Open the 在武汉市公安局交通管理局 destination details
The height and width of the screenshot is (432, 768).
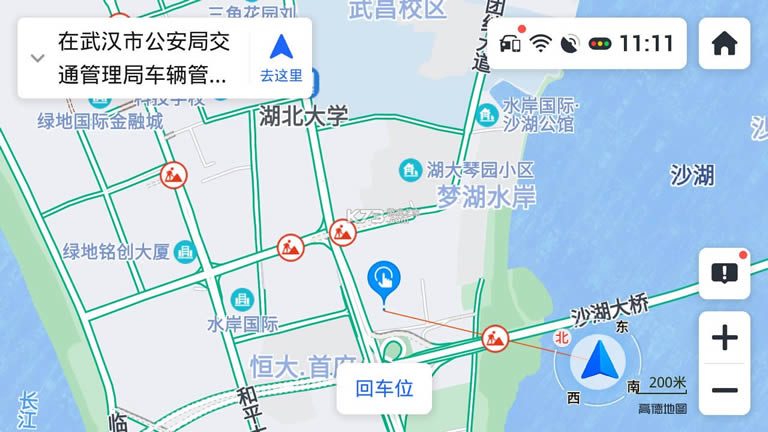coord(144,58)
